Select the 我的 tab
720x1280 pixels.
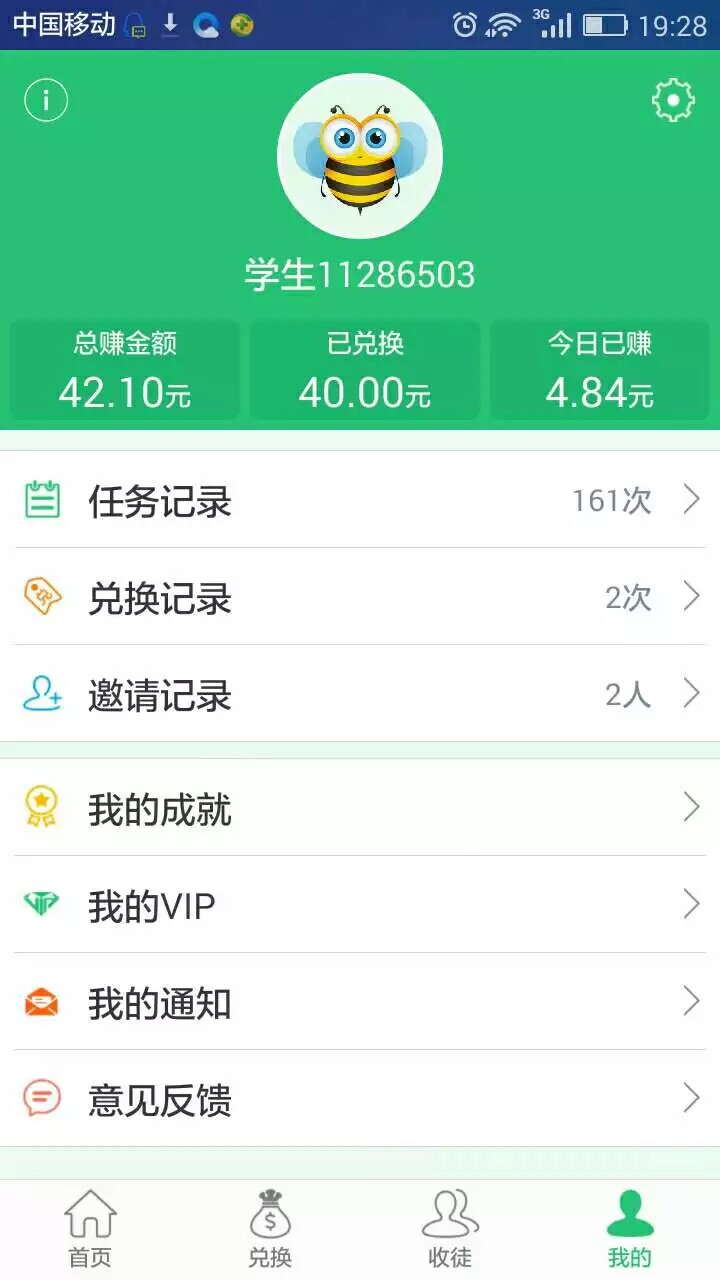click(x=630, y=1230)
